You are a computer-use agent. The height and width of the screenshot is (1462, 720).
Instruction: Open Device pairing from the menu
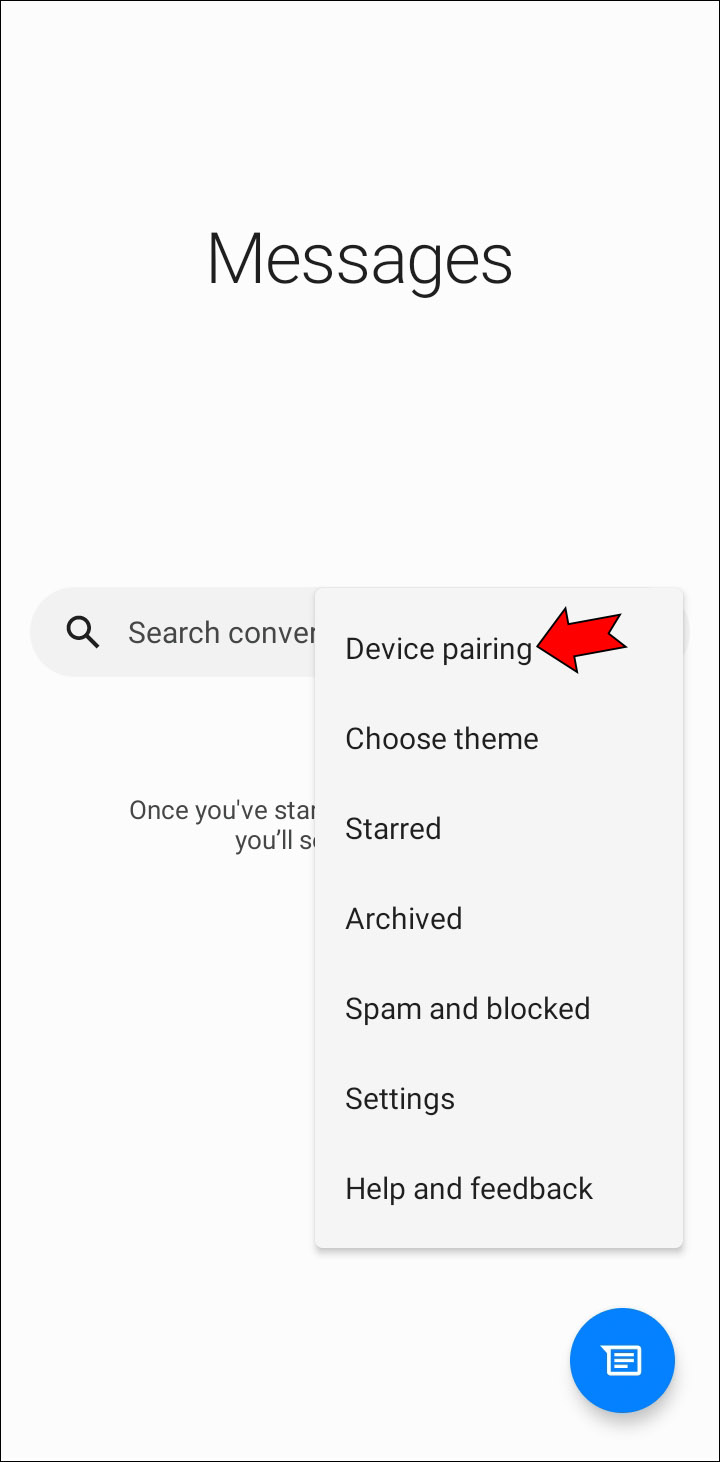(438, 649)
